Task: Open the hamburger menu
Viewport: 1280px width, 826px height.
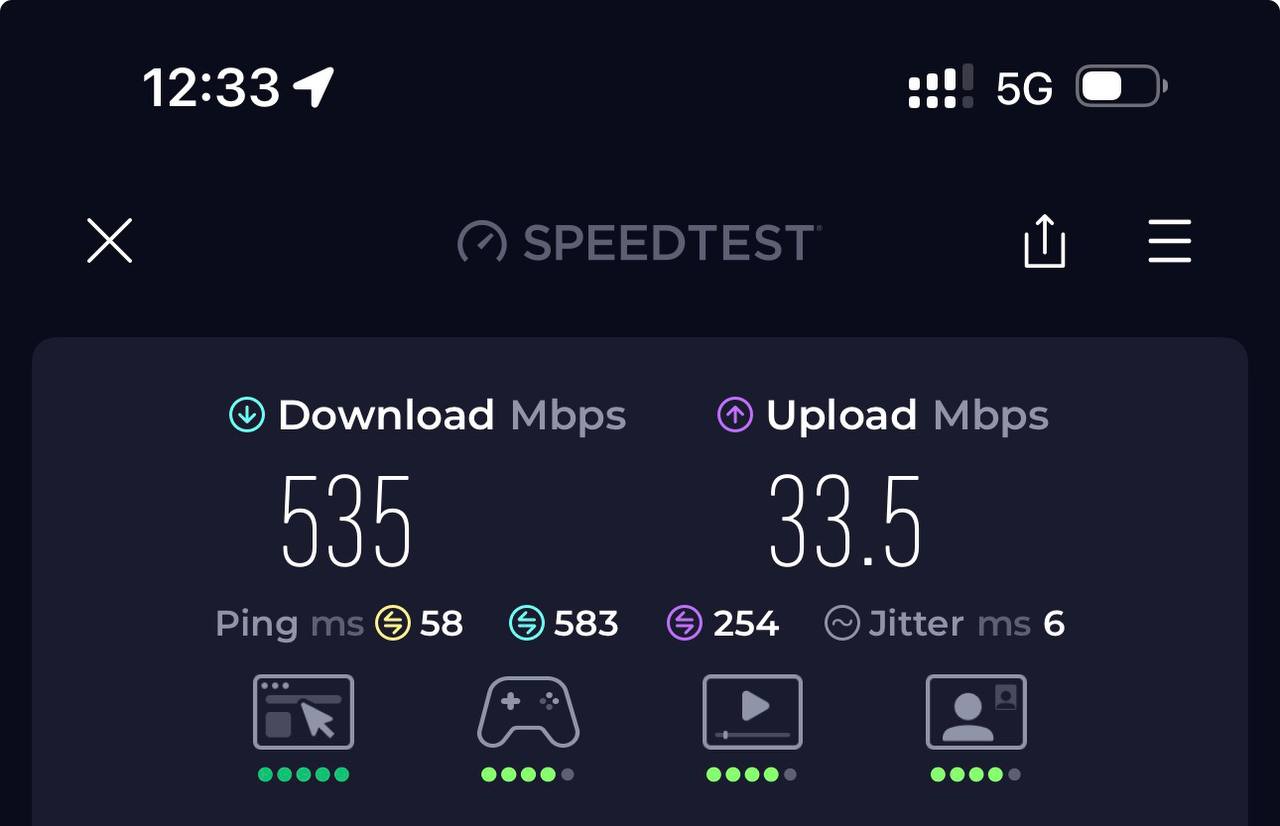Action: click(1169, 241)
